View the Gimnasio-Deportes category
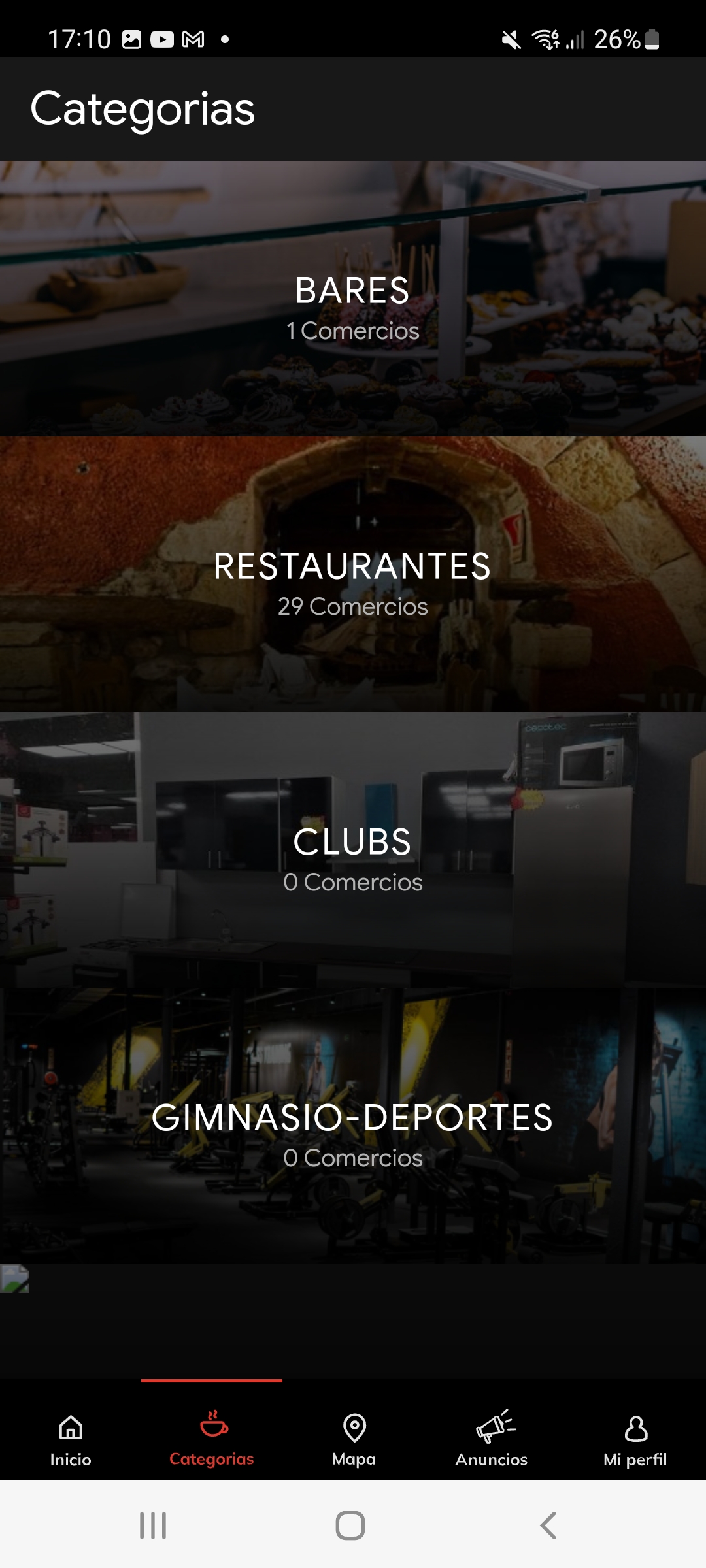 coord(353,1126)
